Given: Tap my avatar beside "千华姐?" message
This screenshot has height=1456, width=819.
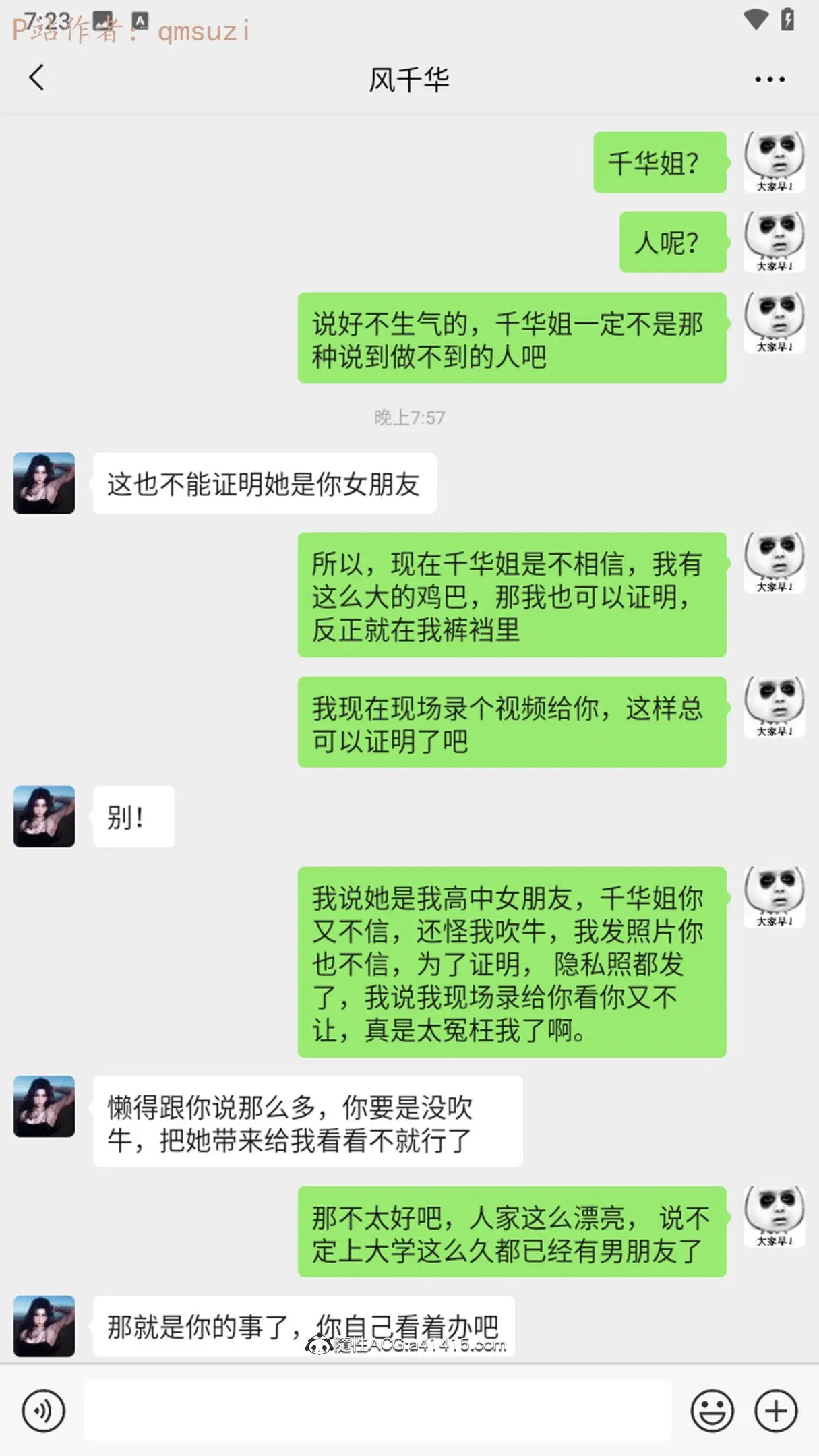Looking at the screenshot, I should (x=775, y=162).
